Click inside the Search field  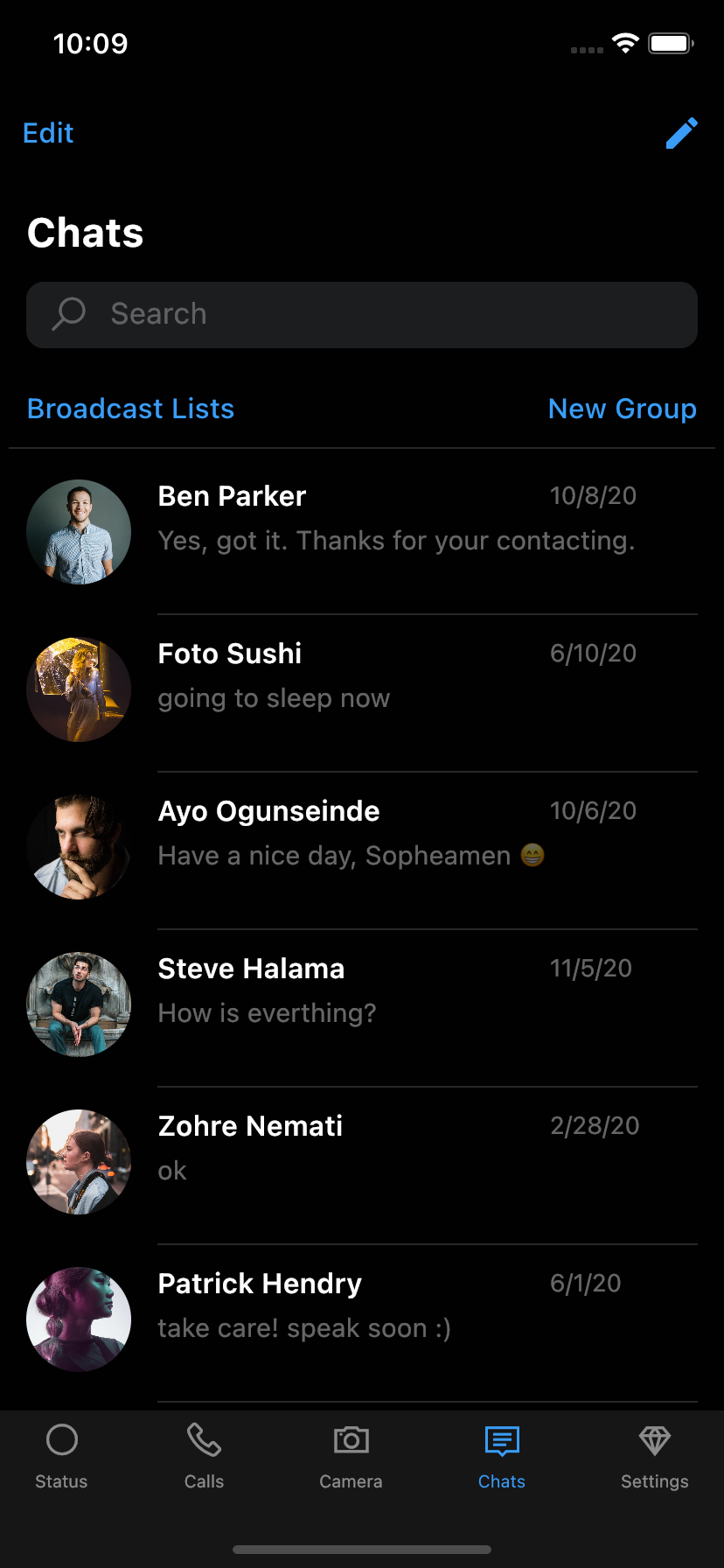pos(361,315)
